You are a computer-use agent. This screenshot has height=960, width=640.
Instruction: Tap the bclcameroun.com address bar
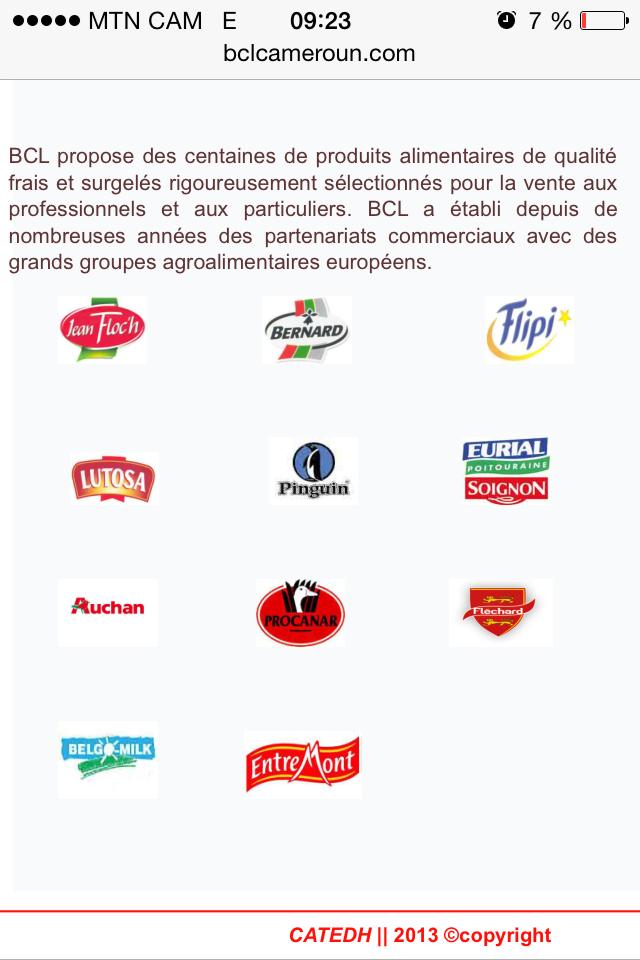pyautogui.click(x=319, y=54)
